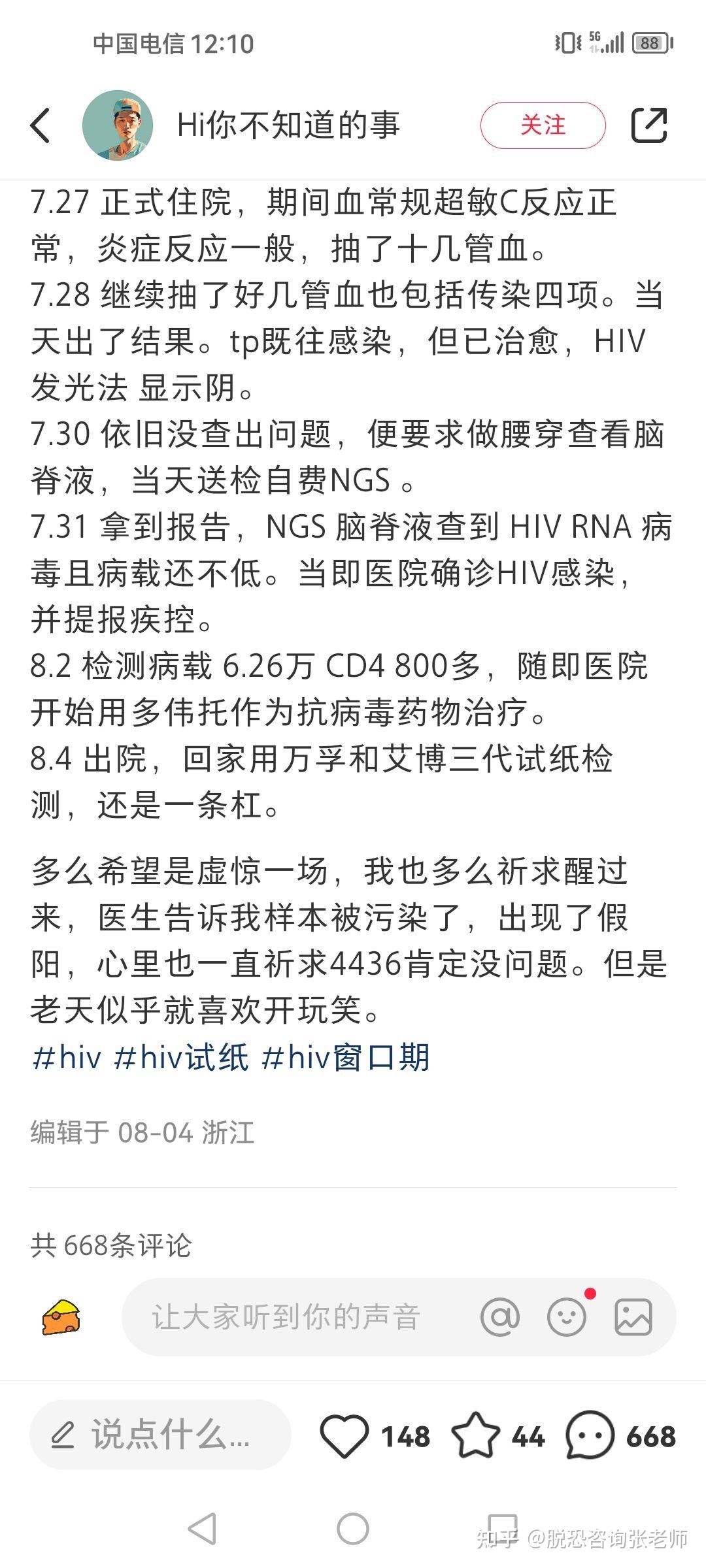Share this post via the share icon
Viewport: 706px width, 1568px height.
point(649,125)
